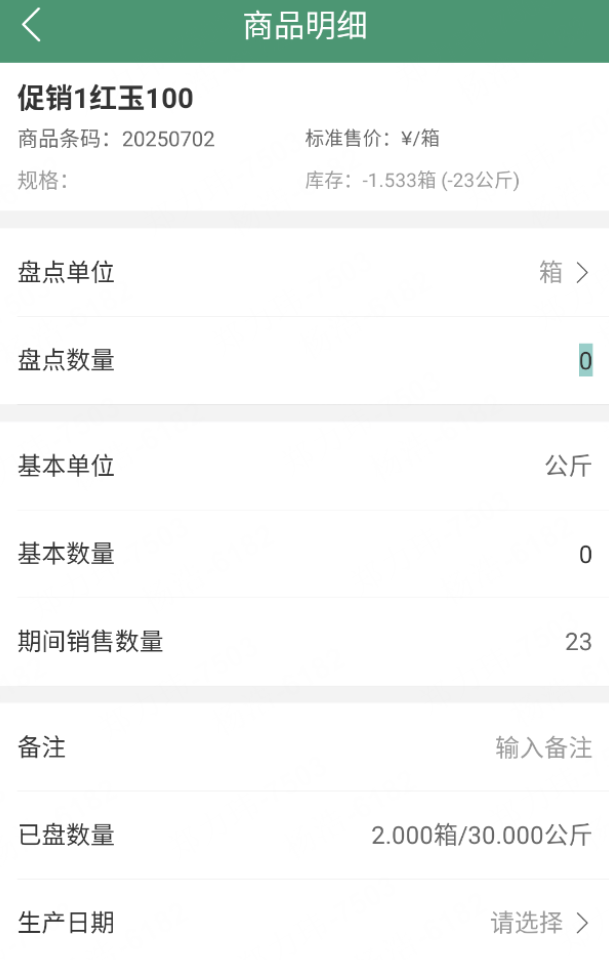
Task: Go back using the top-left arrow
Action: [x=32, y=26]
